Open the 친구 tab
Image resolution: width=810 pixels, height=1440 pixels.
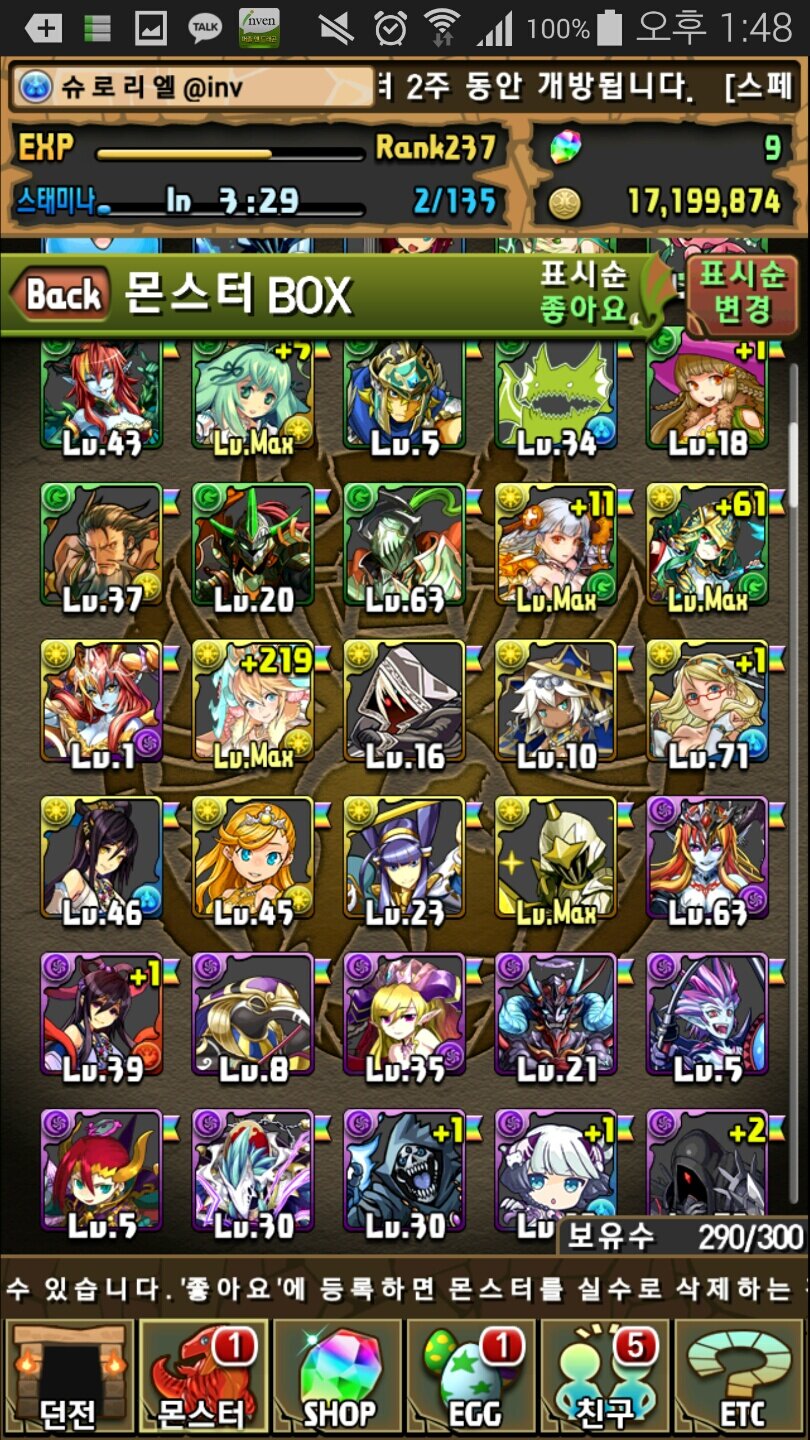coord(605,1373)
